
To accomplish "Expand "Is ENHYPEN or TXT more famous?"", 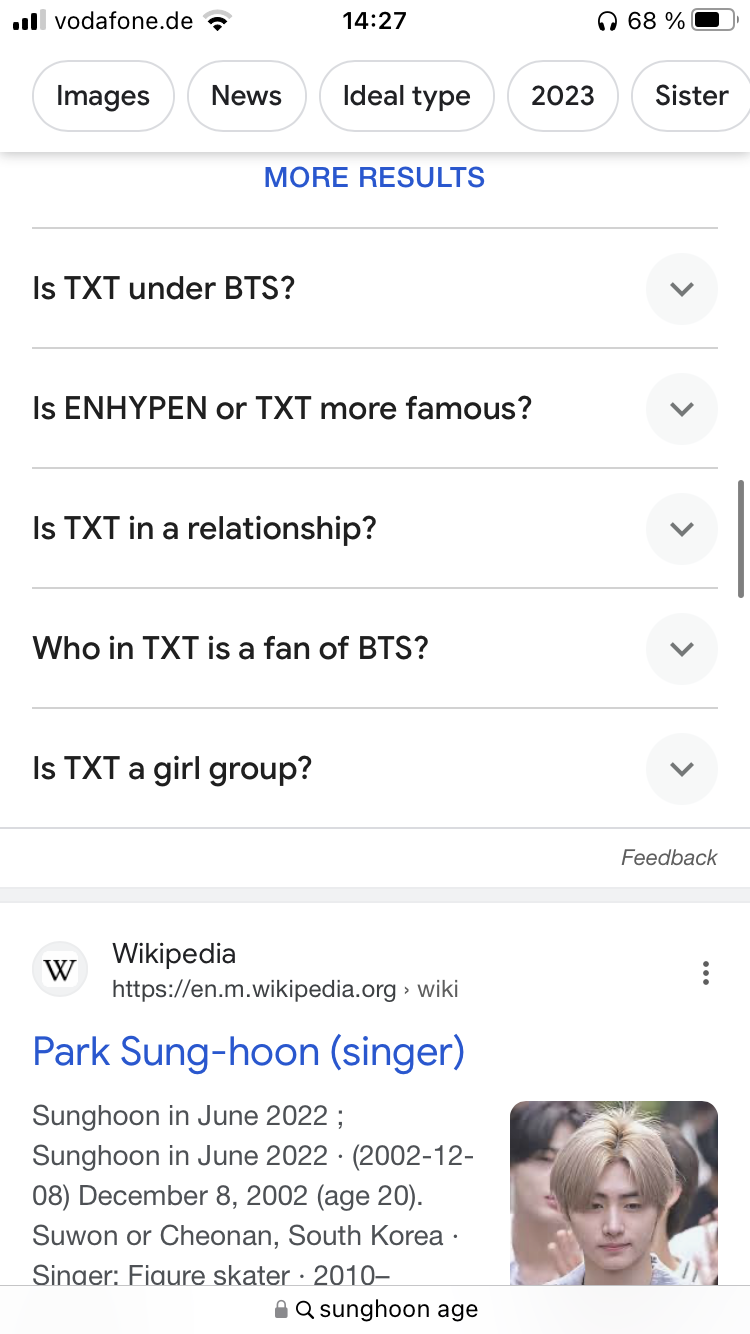I will 375,409.
